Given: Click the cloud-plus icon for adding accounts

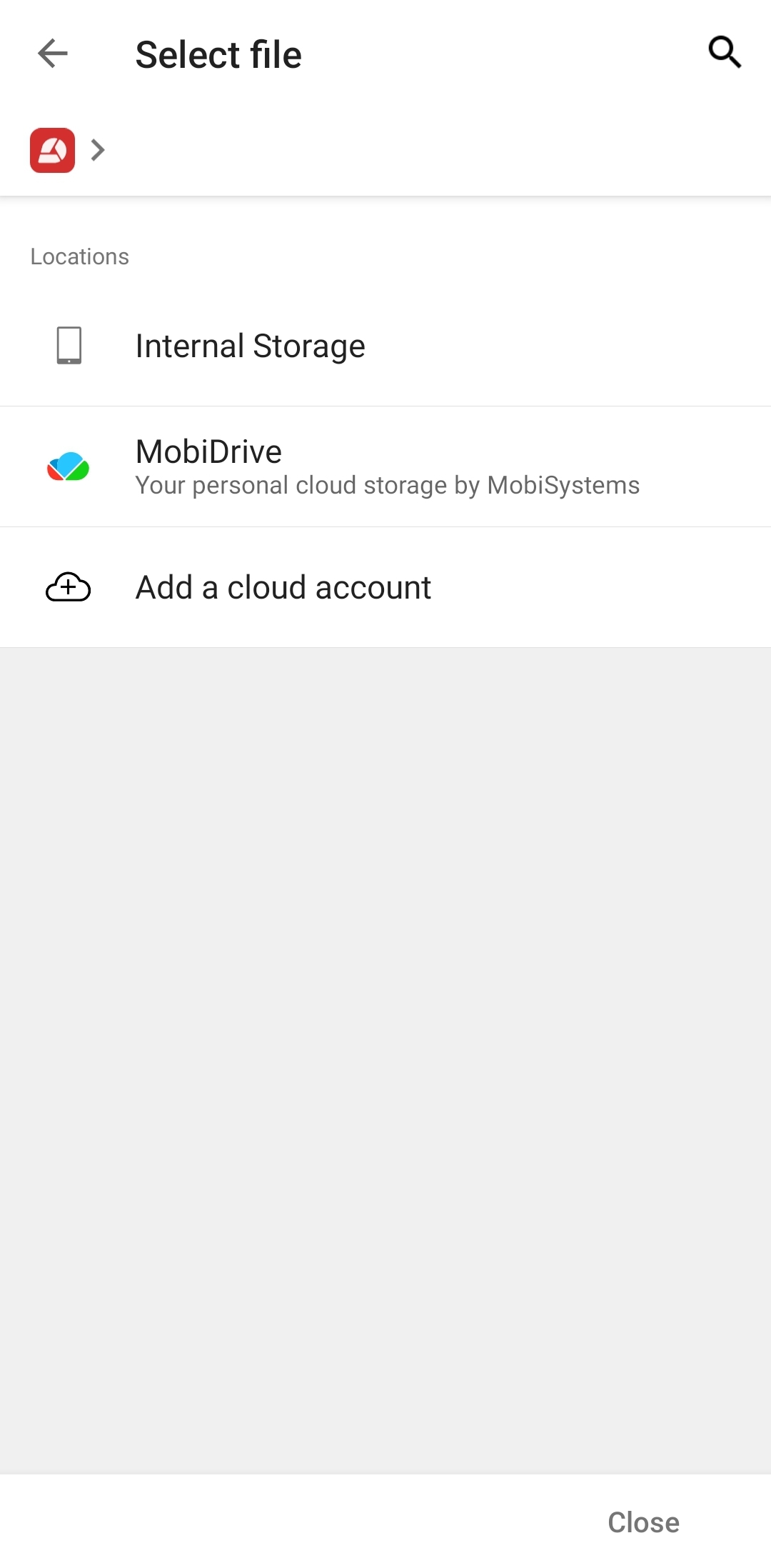Looking at the screenshot, I should click(68, 587).
